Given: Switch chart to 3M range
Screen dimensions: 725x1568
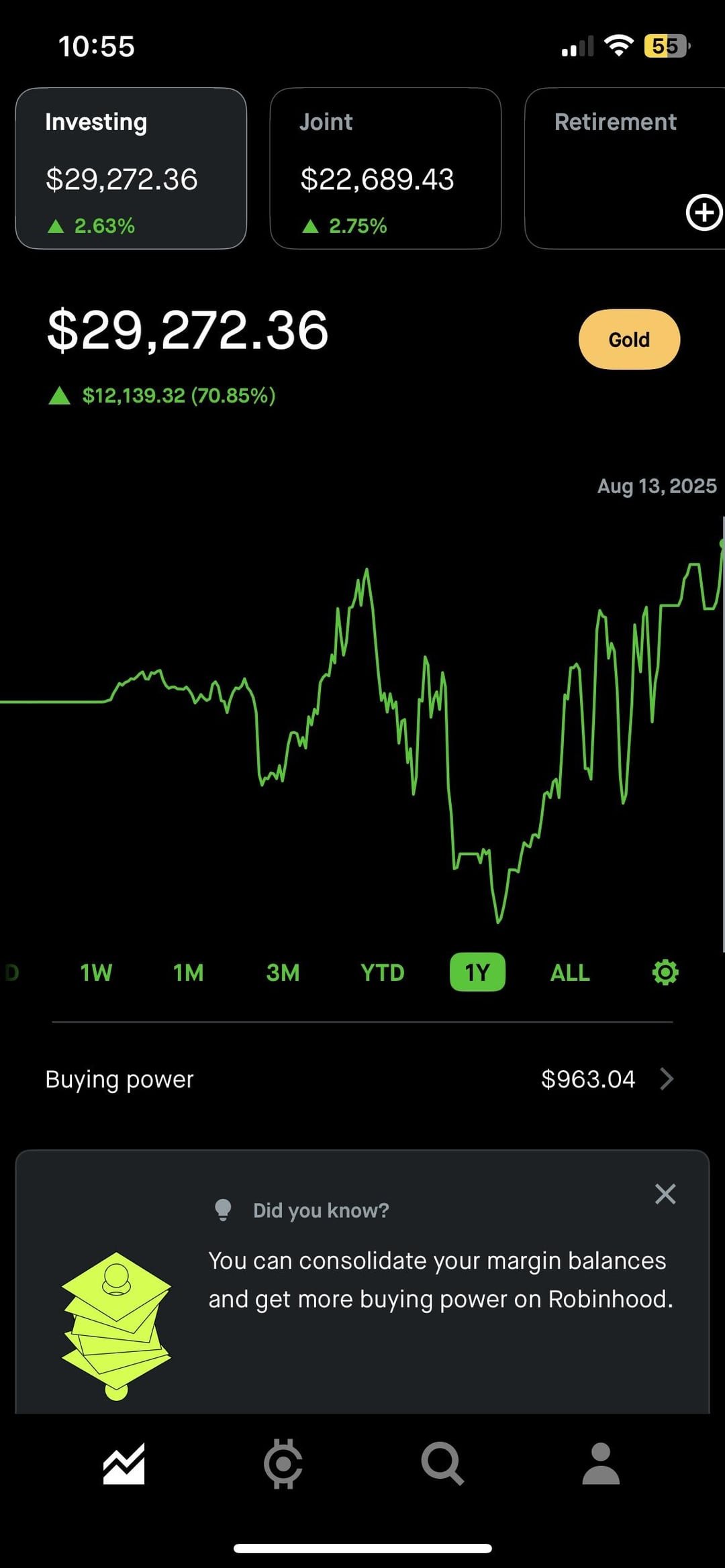Looking at the screenshot, I should 283,972.
